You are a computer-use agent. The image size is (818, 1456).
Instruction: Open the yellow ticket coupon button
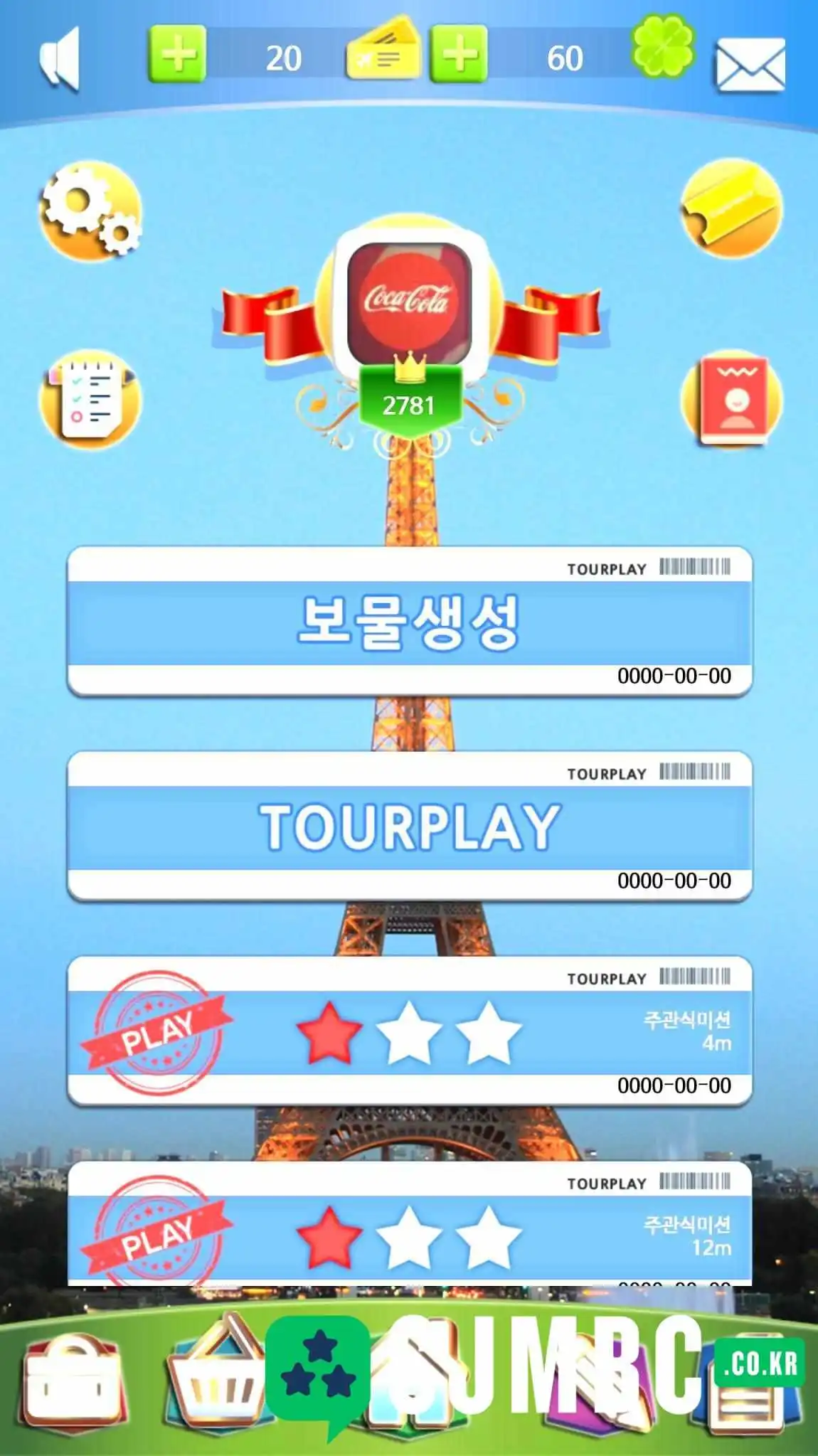point(732,208)
